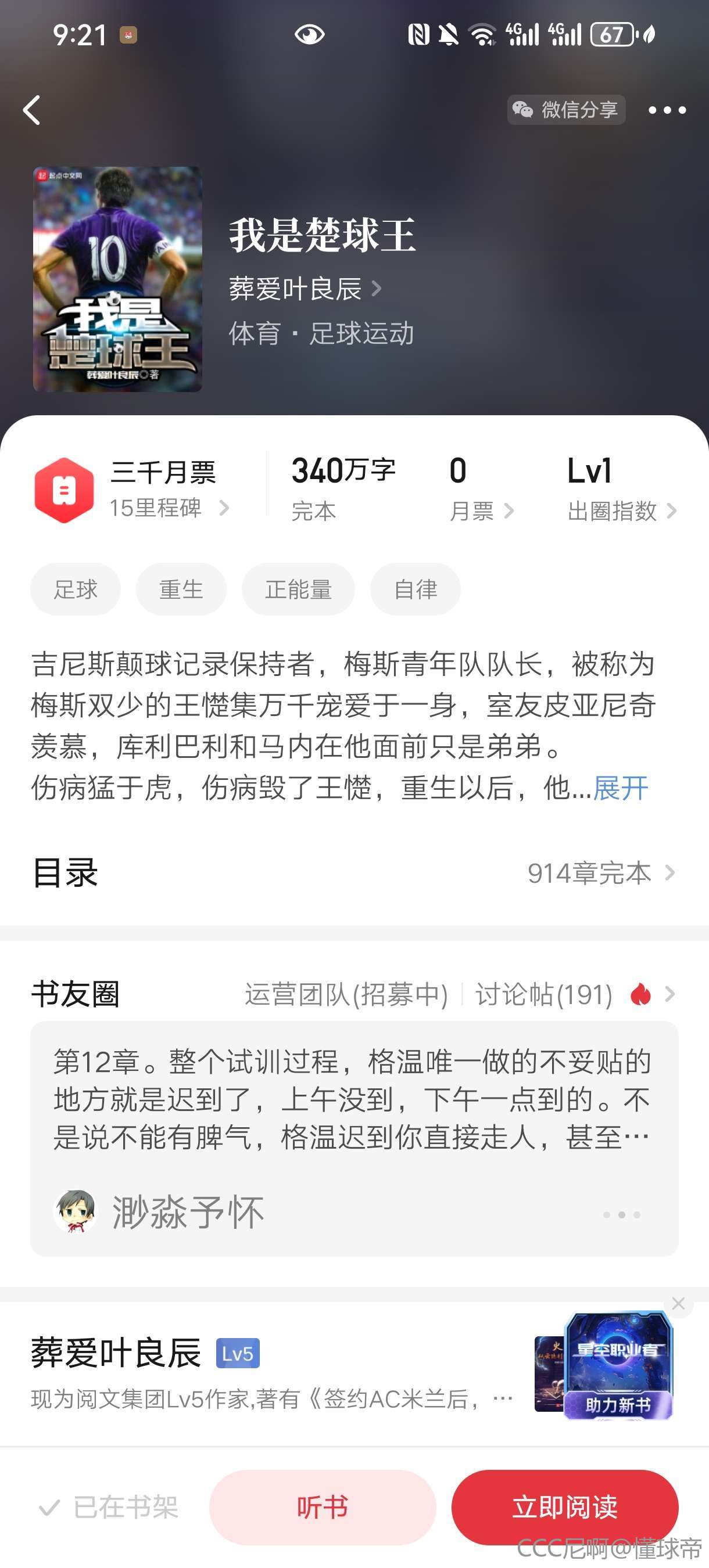Viewport: 709px width, 1568px height.
Task: Share this book via 微信分享
Action: [566, 110]
